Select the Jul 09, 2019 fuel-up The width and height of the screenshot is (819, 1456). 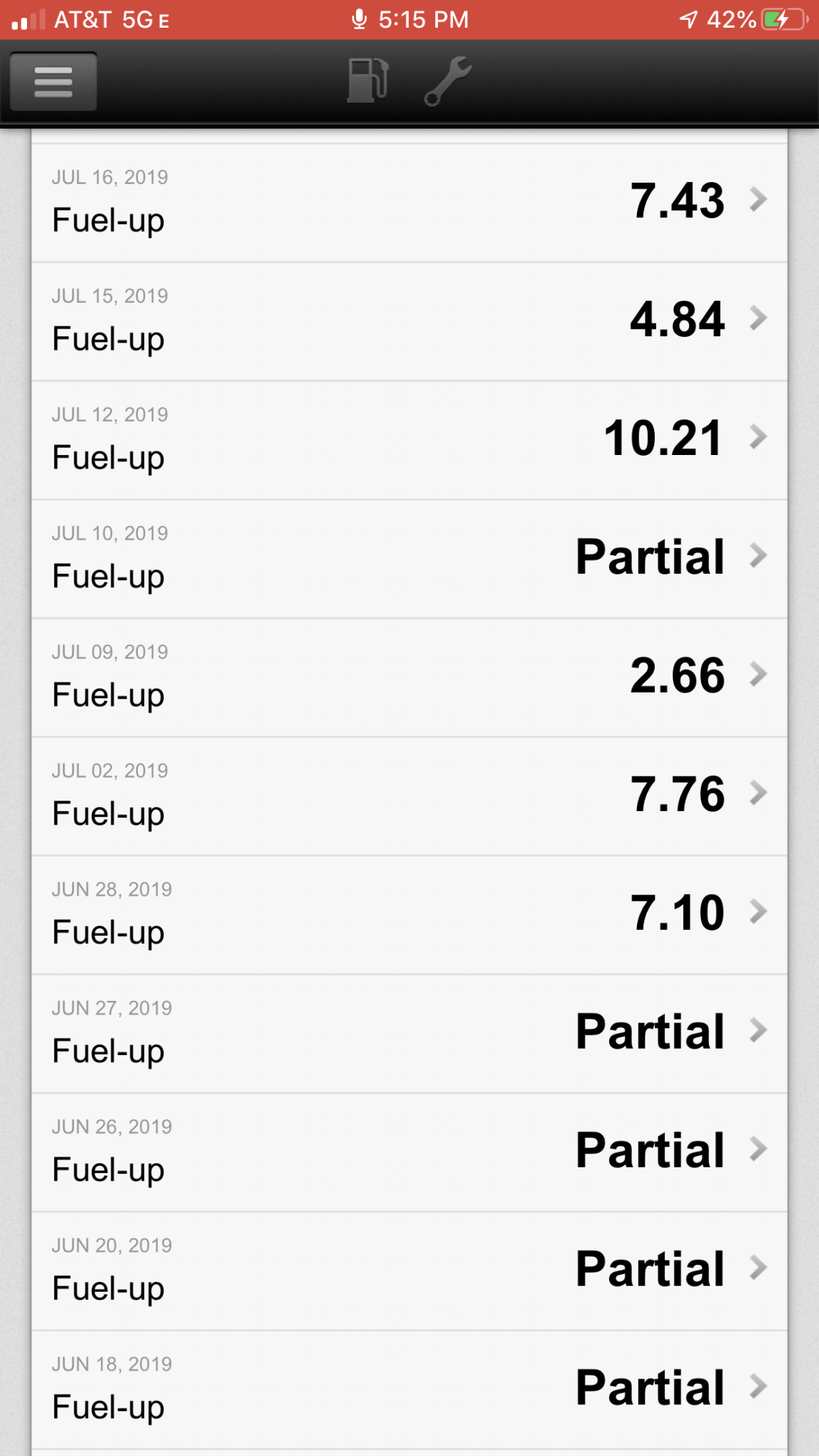click(x=409, y=678)
